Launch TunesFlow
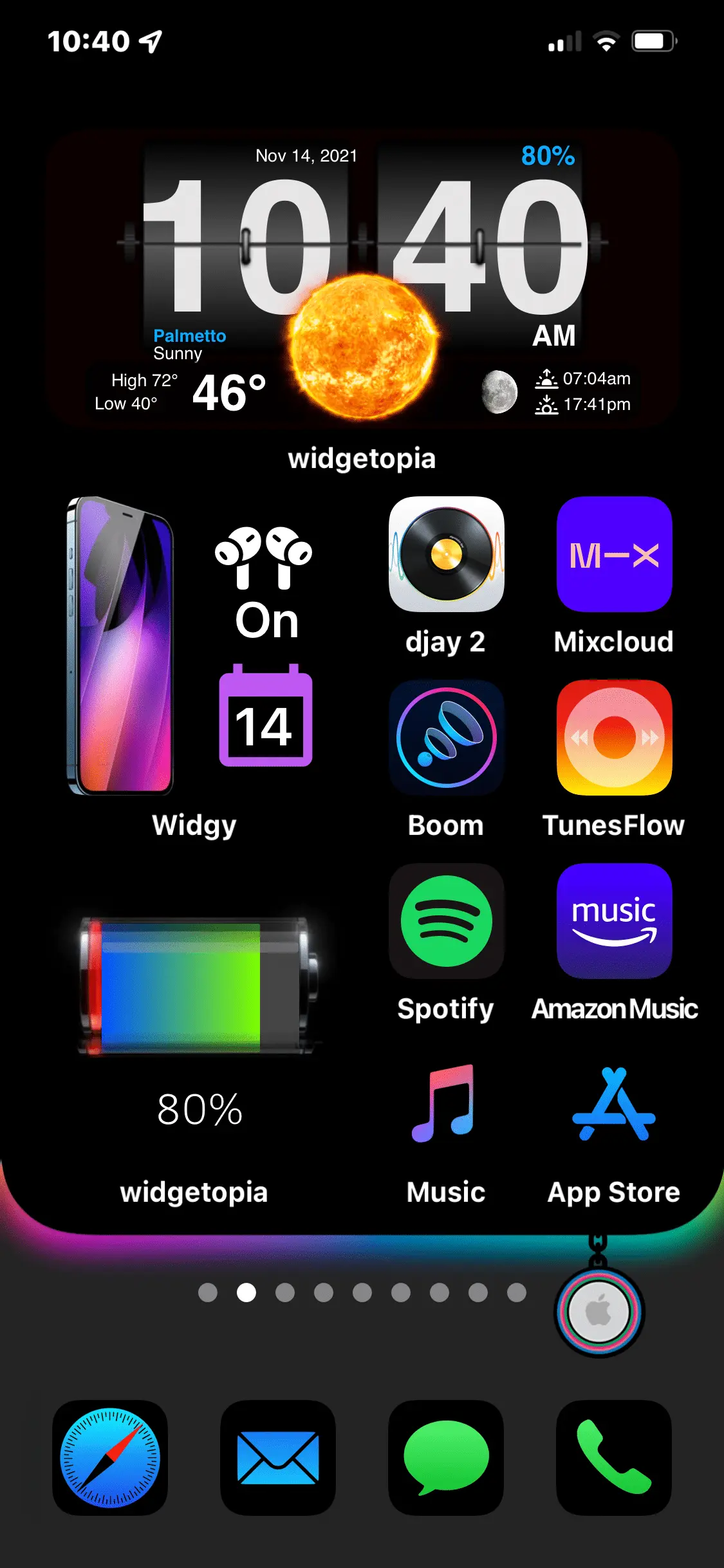 (614, 738)
